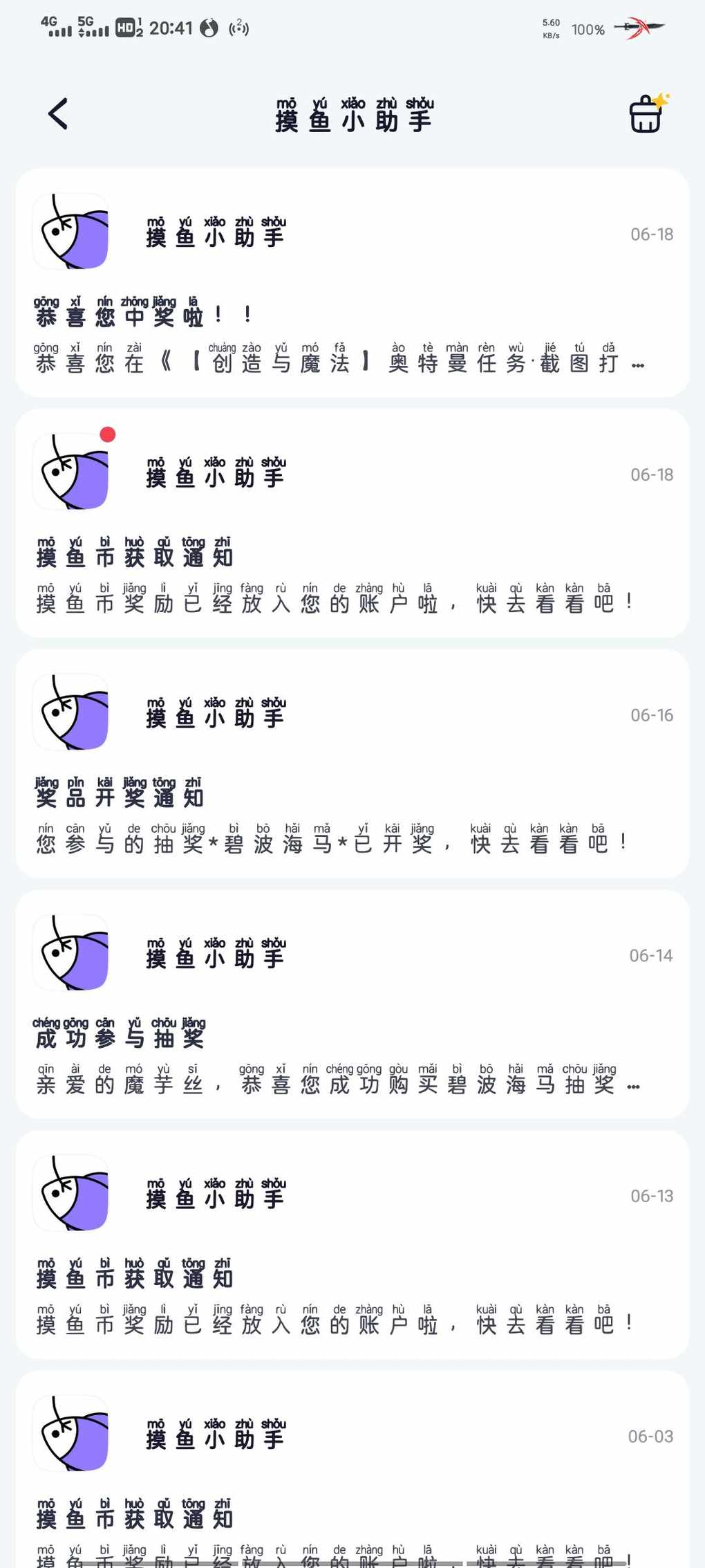Open the 06-03 摸鱼币获取通知 message
This screenshot has height=1568, width=705.
(x=352, y=1469)
